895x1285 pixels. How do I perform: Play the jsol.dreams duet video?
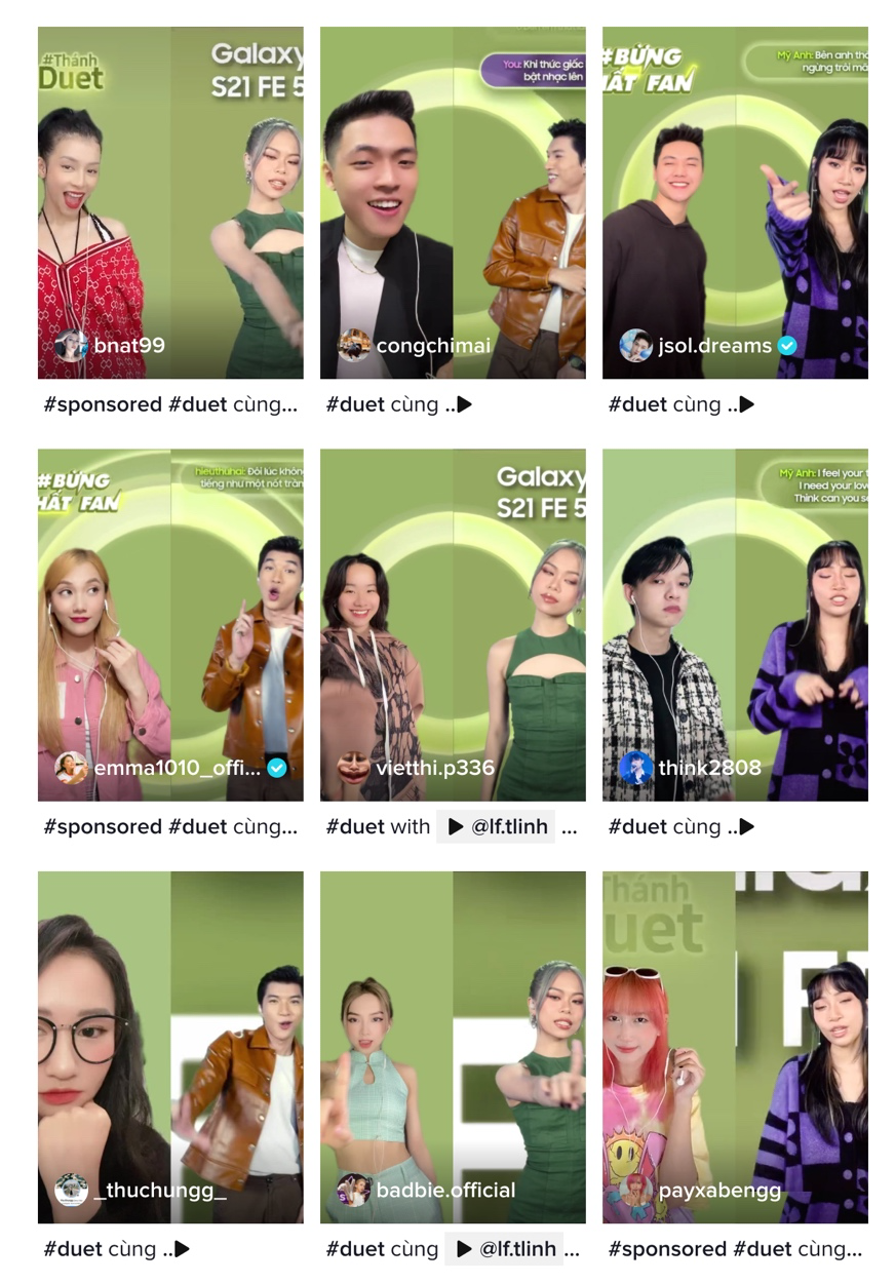coord(734,200)
